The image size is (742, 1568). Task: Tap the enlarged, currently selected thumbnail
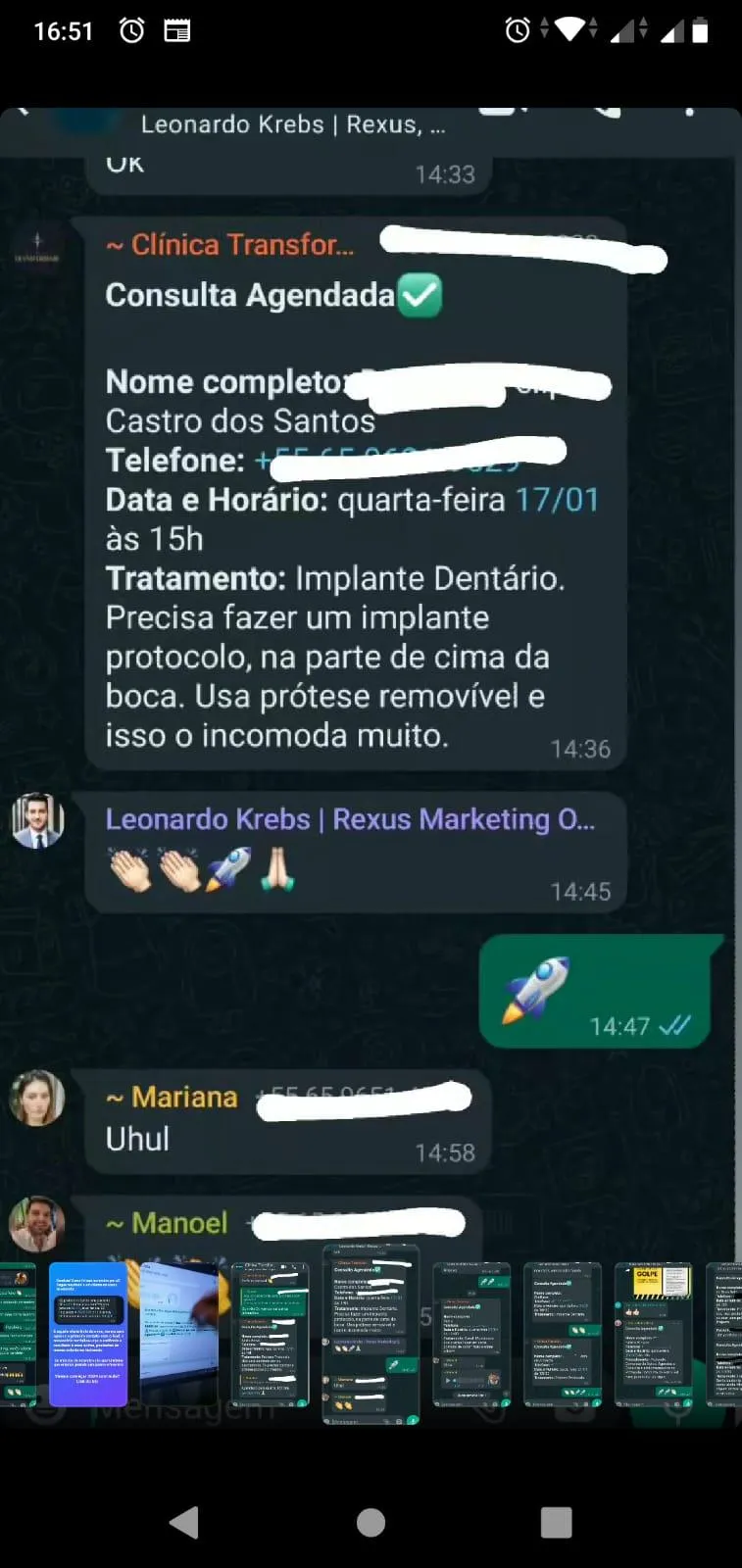371,1334
